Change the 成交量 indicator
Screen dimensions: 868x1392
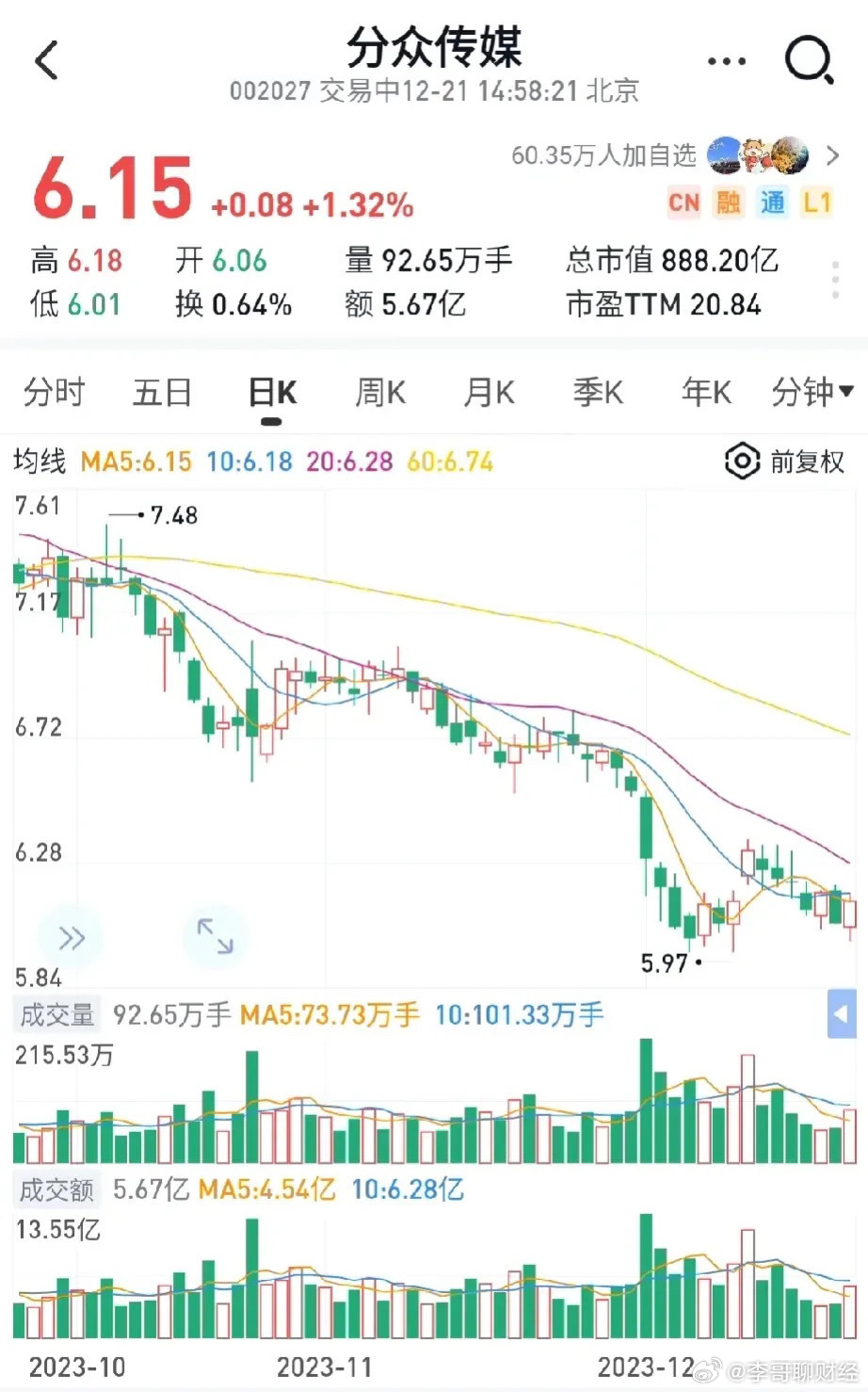[x=57, y=1015]
